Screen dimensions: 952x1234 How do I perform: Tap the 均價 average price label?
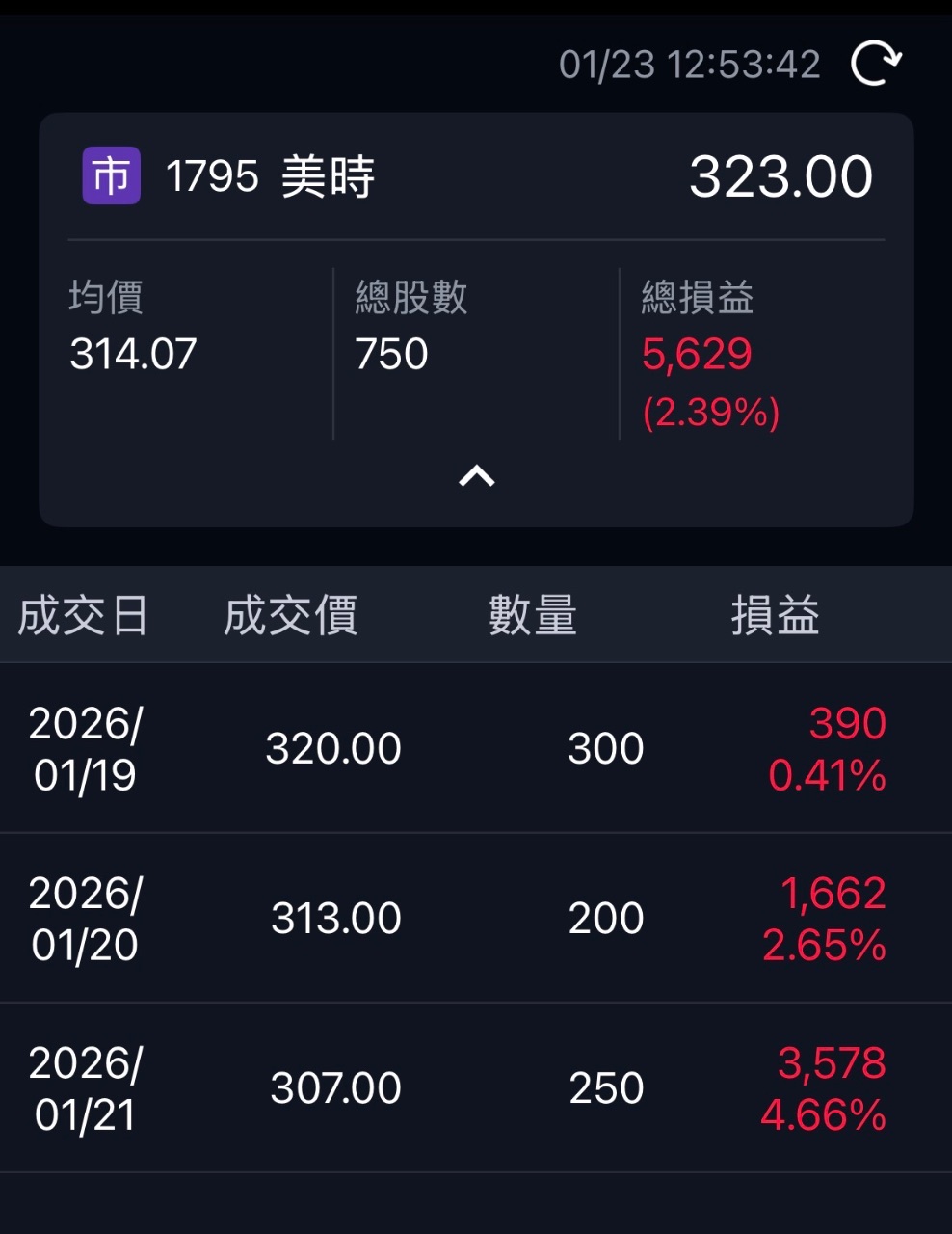click(106, 299)
